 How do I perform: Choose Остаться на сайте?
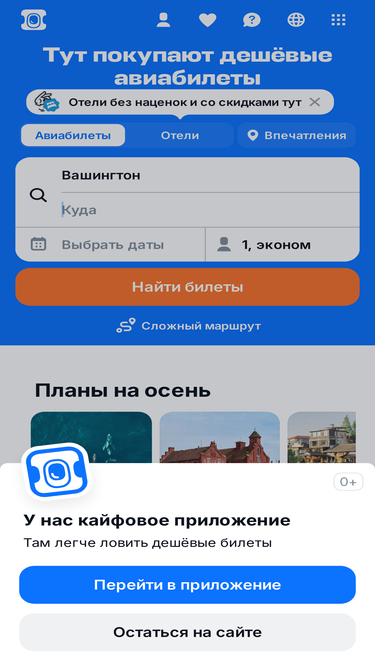click(188, 632)
